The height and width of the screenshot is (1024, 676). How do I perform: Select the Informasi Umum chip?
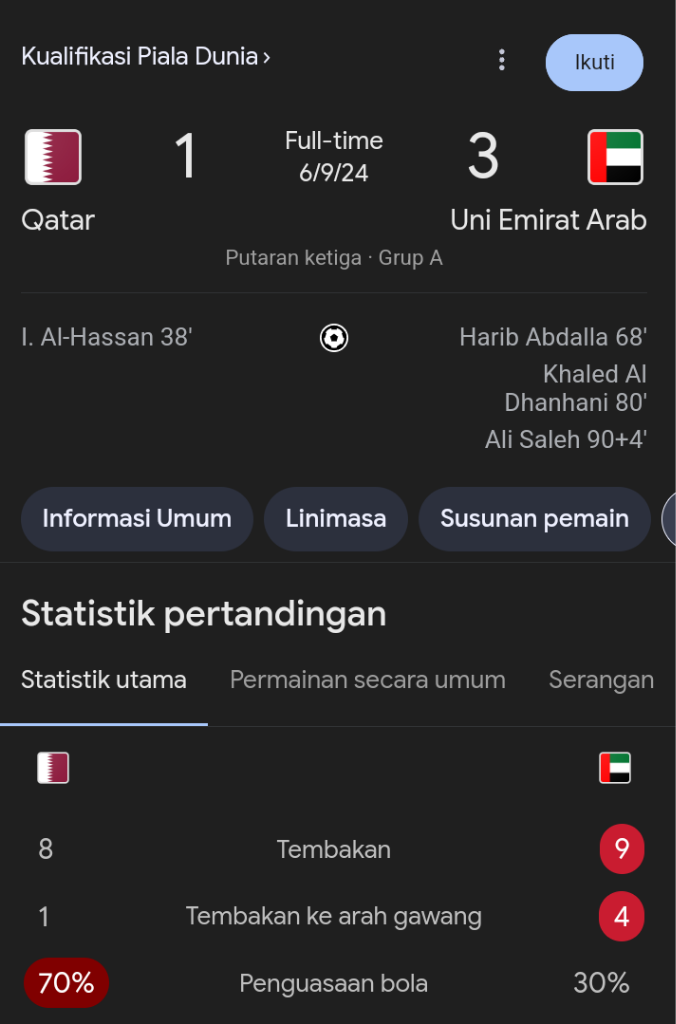pos(137,519)
